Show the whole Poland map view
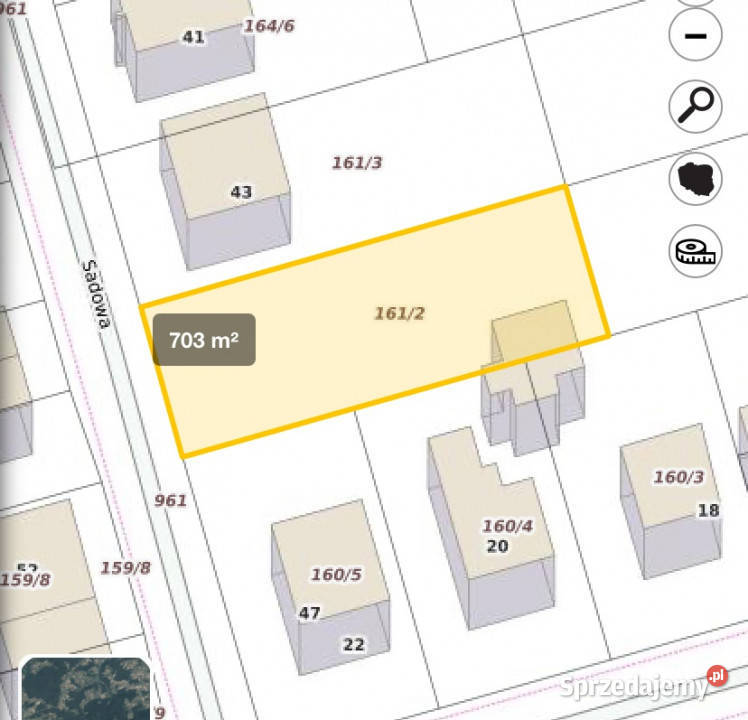This screenshot has height=720, width=748. [x=695, y=178]
